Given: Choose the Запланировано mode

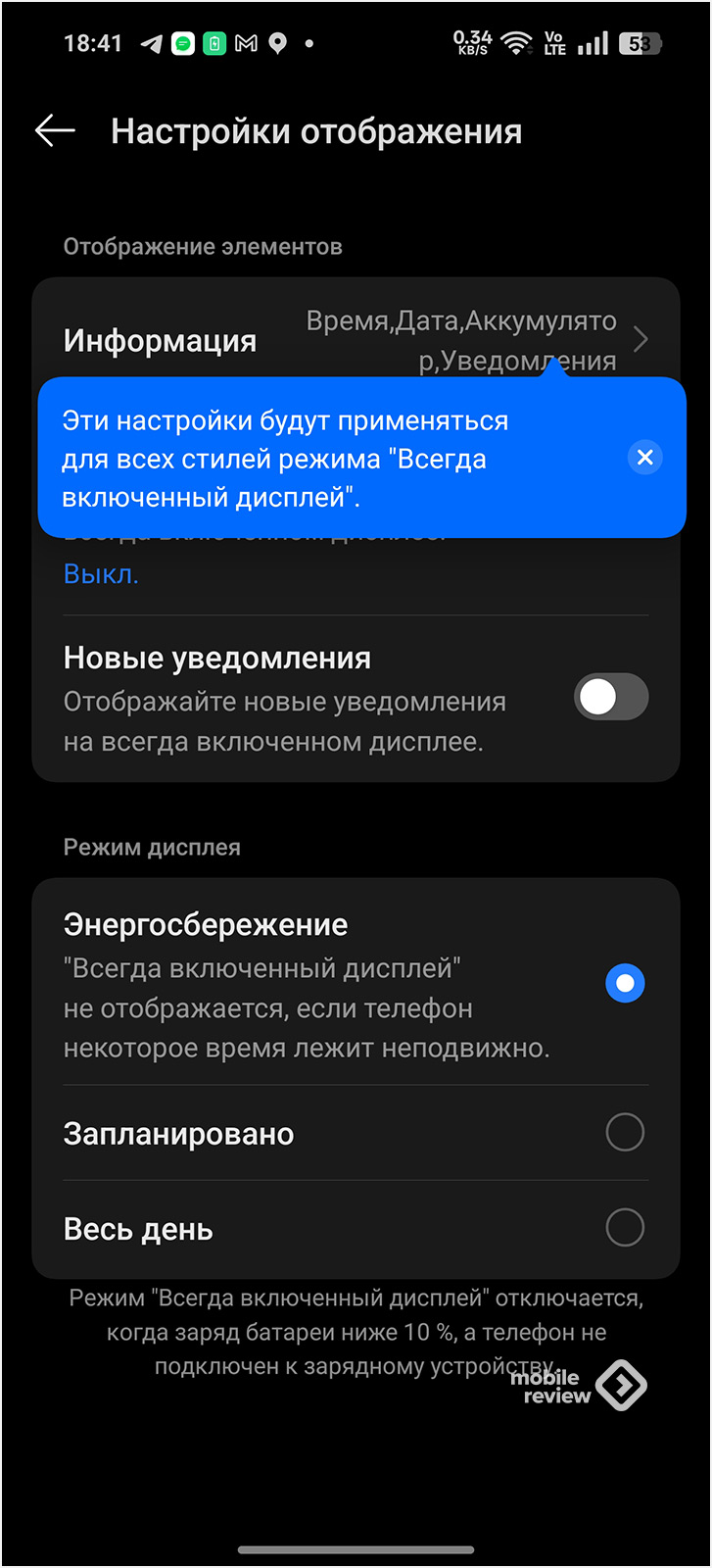Looking at the screenshot, I should pyautogui.click(x=356, y=1133).
